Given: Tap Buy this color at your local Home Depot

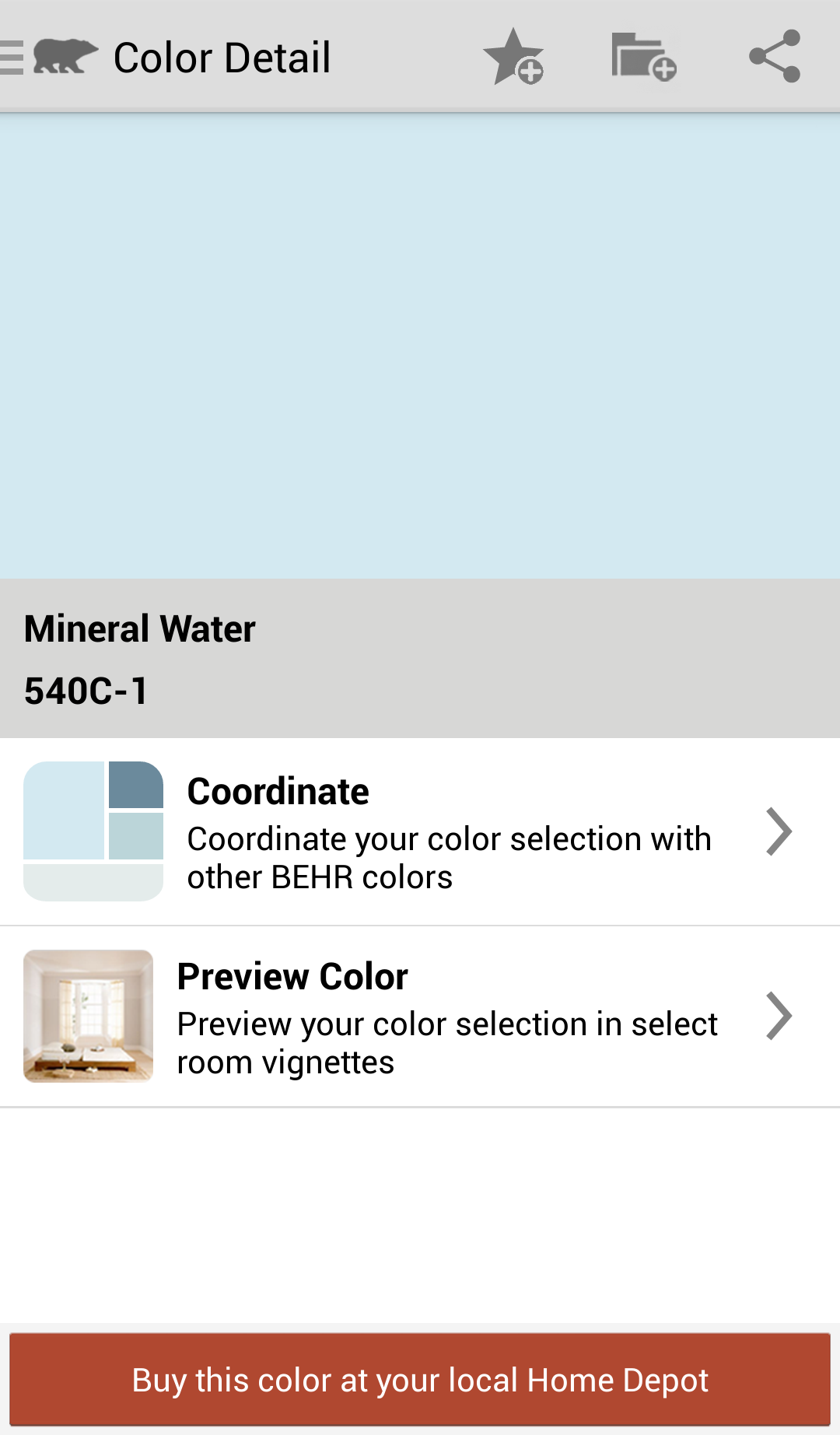Looking at the screenshot, I should pyautogui.click(x=420, y=1381).
